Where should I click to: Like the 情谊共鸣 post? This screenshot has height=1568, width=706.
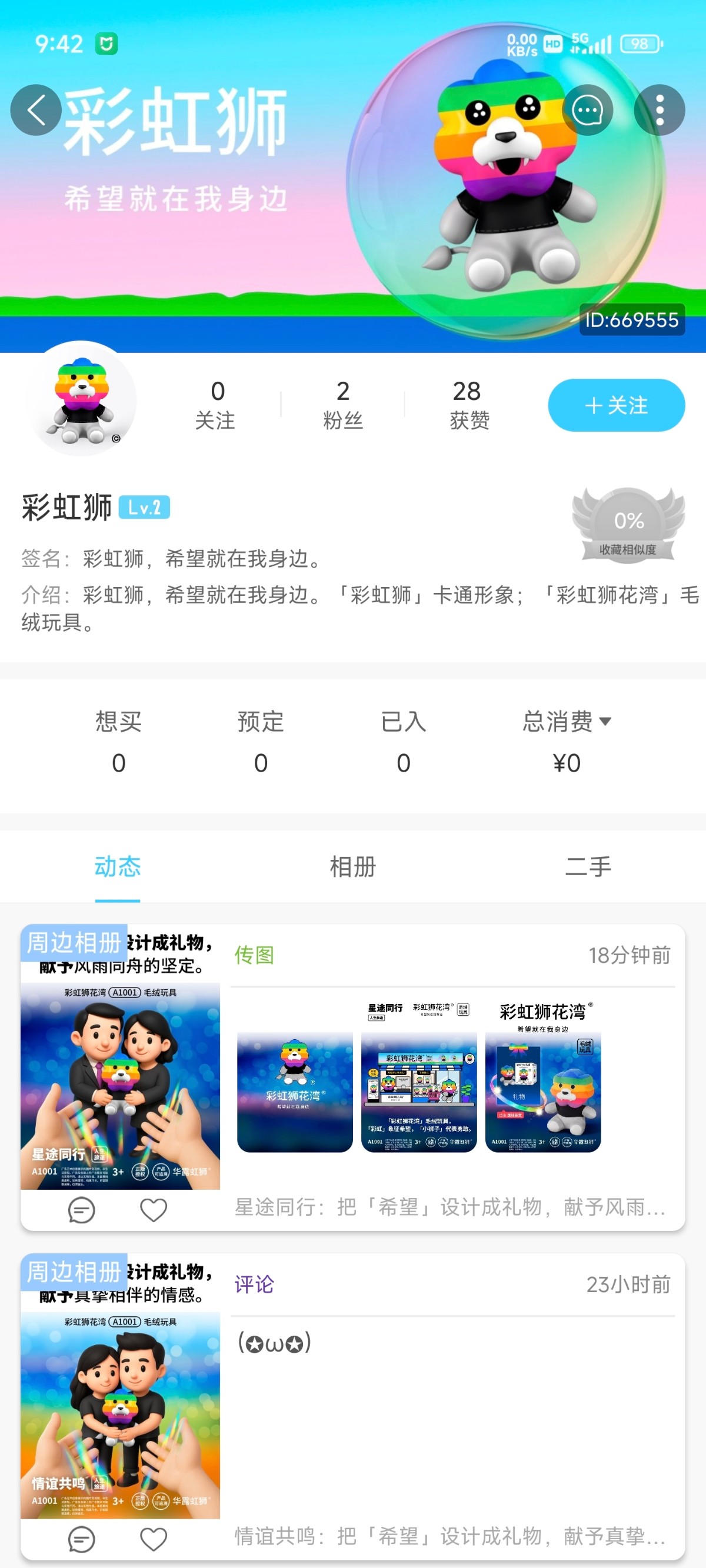point(154,1539)
